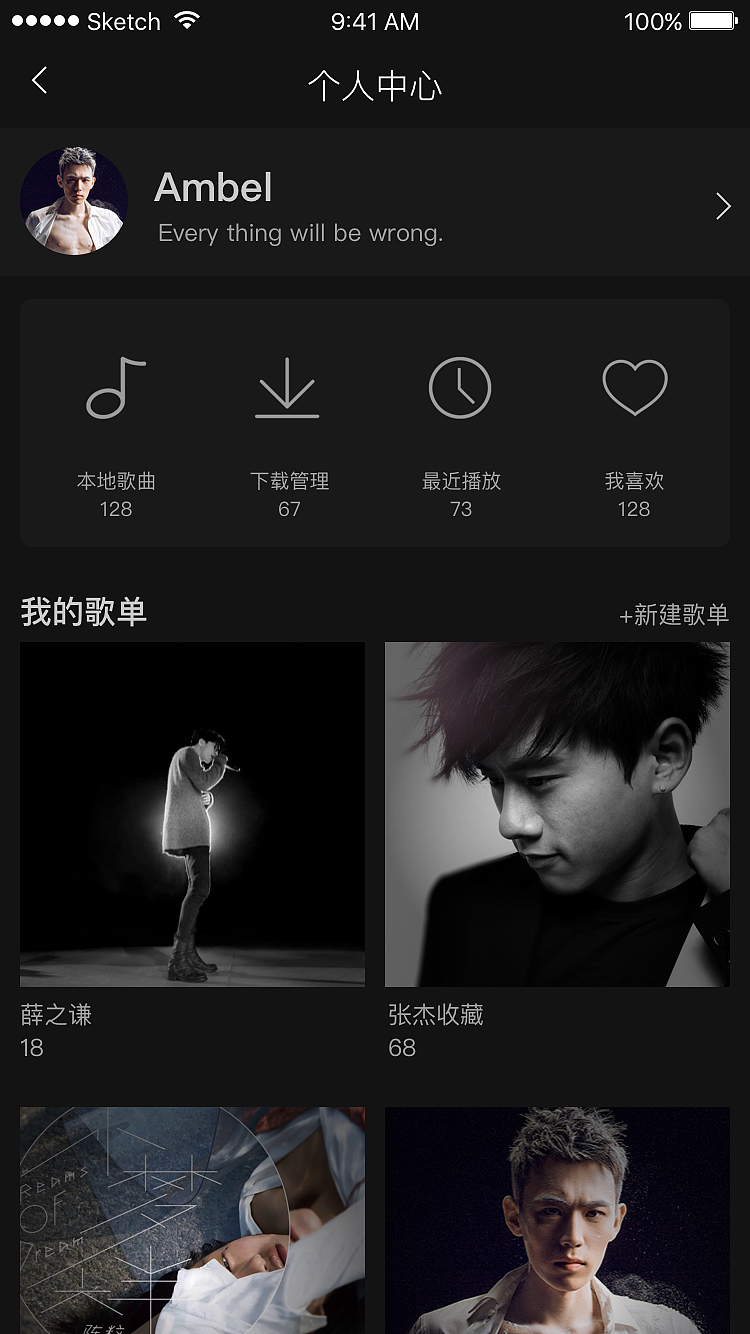
Task: View 最近播放 using the clock icon
Action: [461, 387]
